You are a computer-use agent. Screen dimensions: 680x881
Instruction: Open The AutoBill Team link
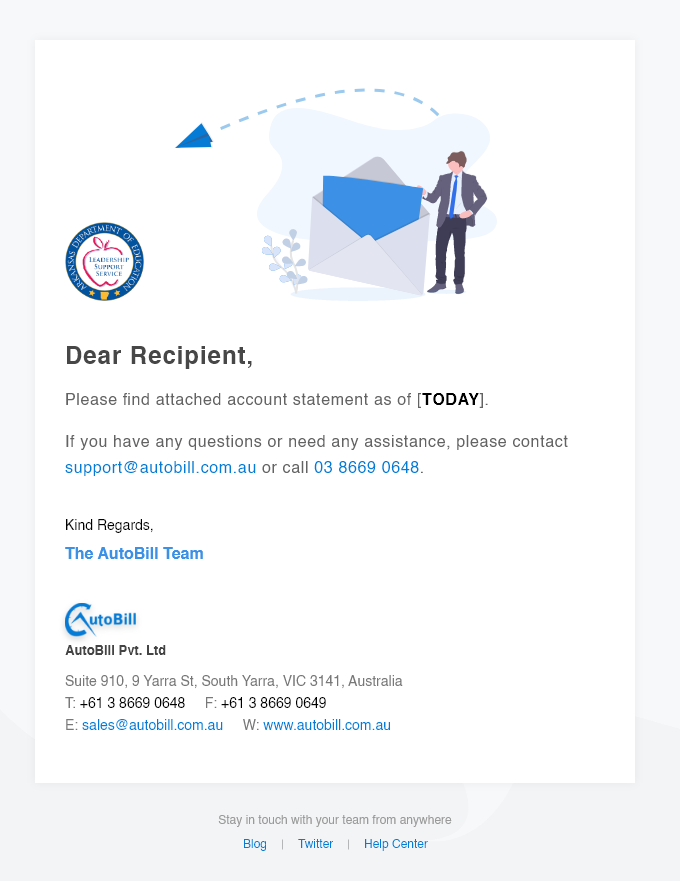(134, 553)
